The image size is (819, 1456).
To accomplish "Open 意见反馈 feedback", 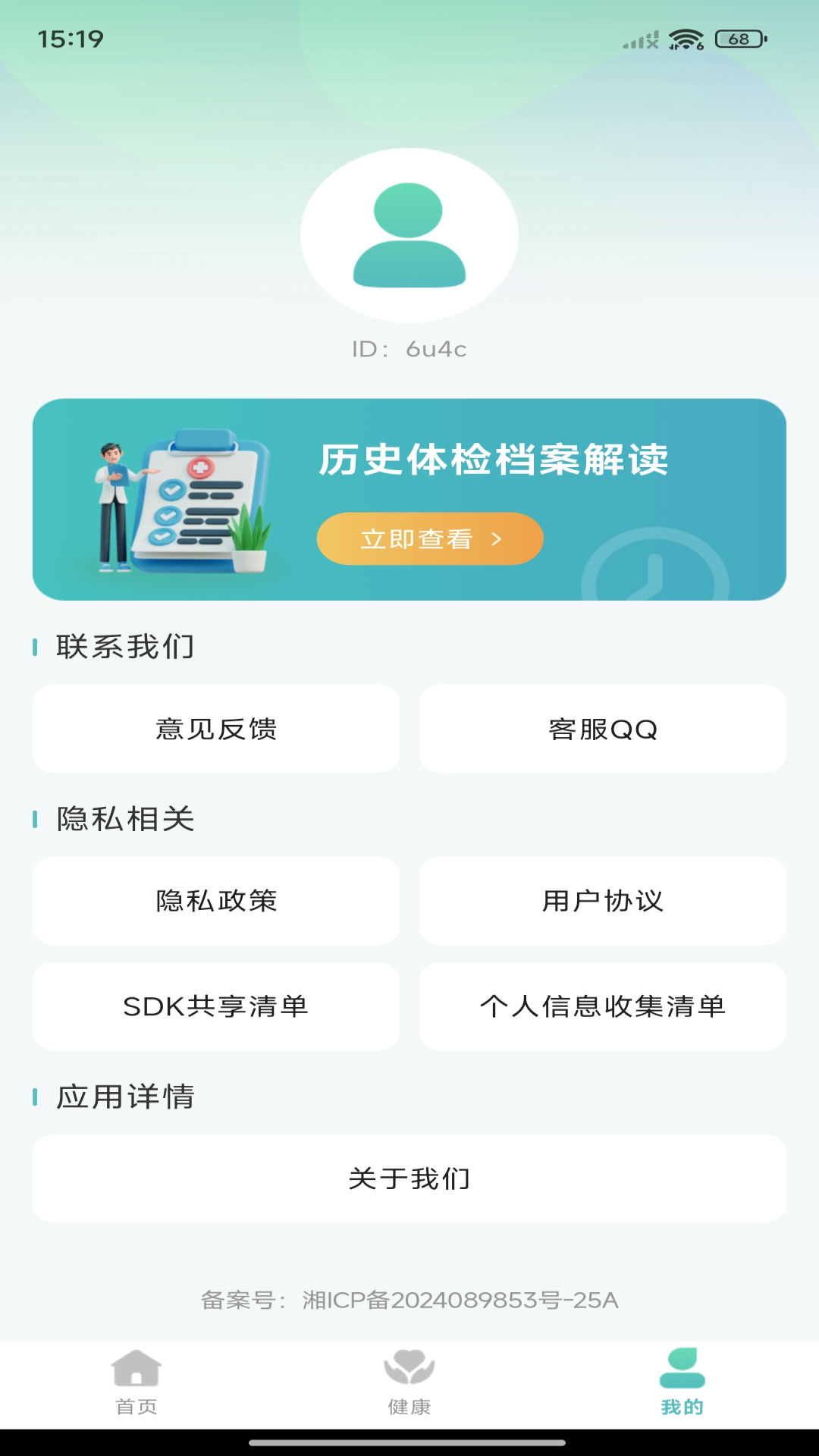I will [216, 729].
